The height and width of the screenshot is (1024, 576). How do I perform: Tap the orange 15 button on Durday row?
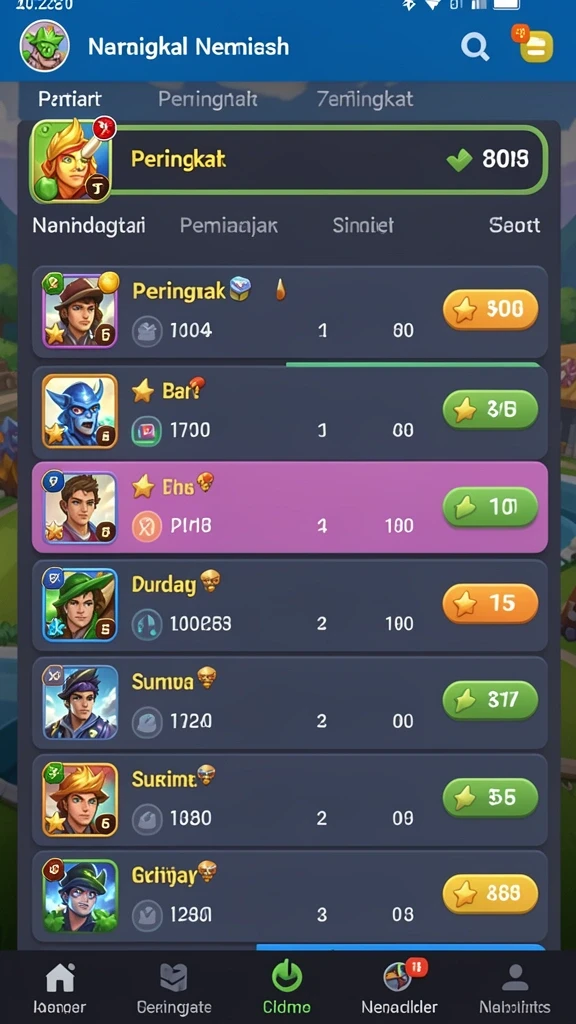(x=490, y=603)
